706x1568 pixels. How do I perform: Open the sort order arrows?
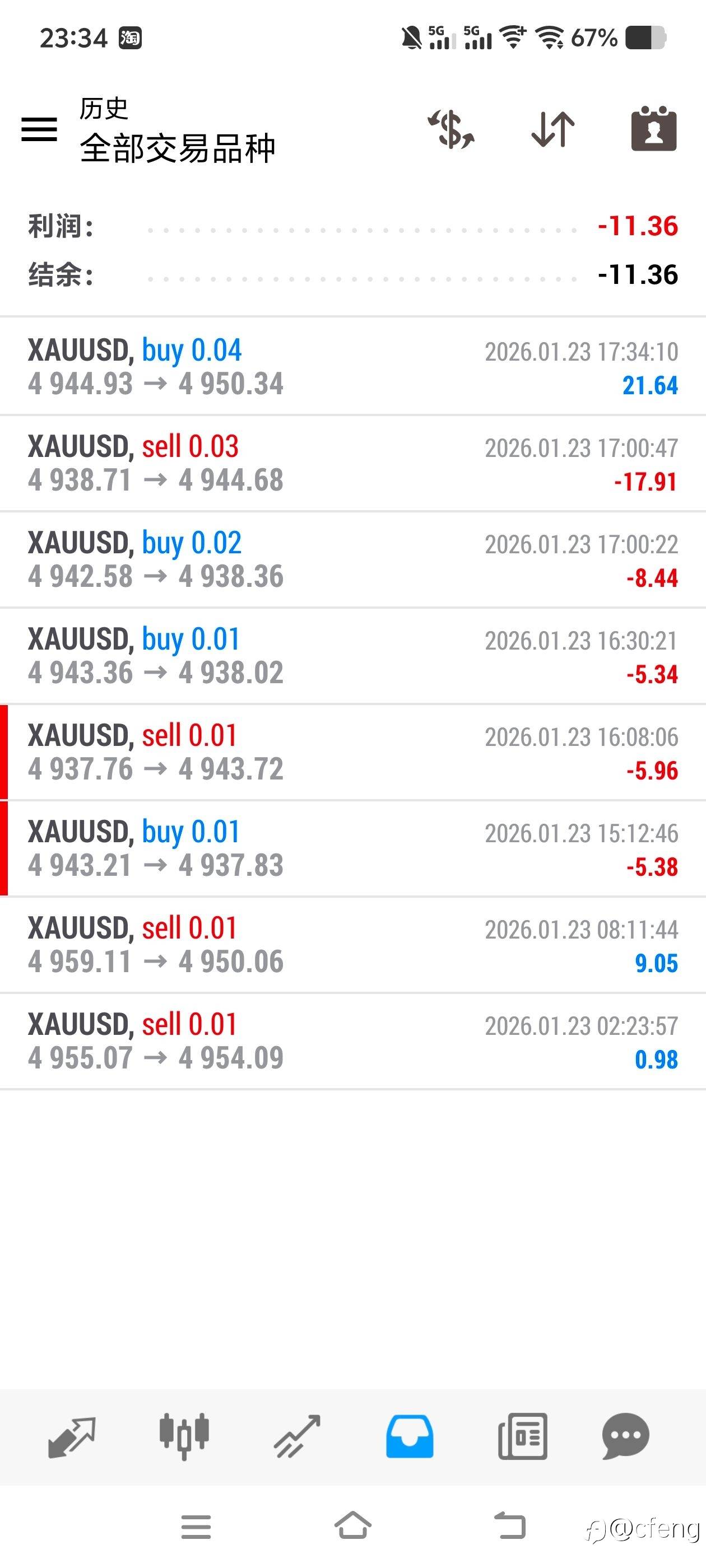pos(552,130)
